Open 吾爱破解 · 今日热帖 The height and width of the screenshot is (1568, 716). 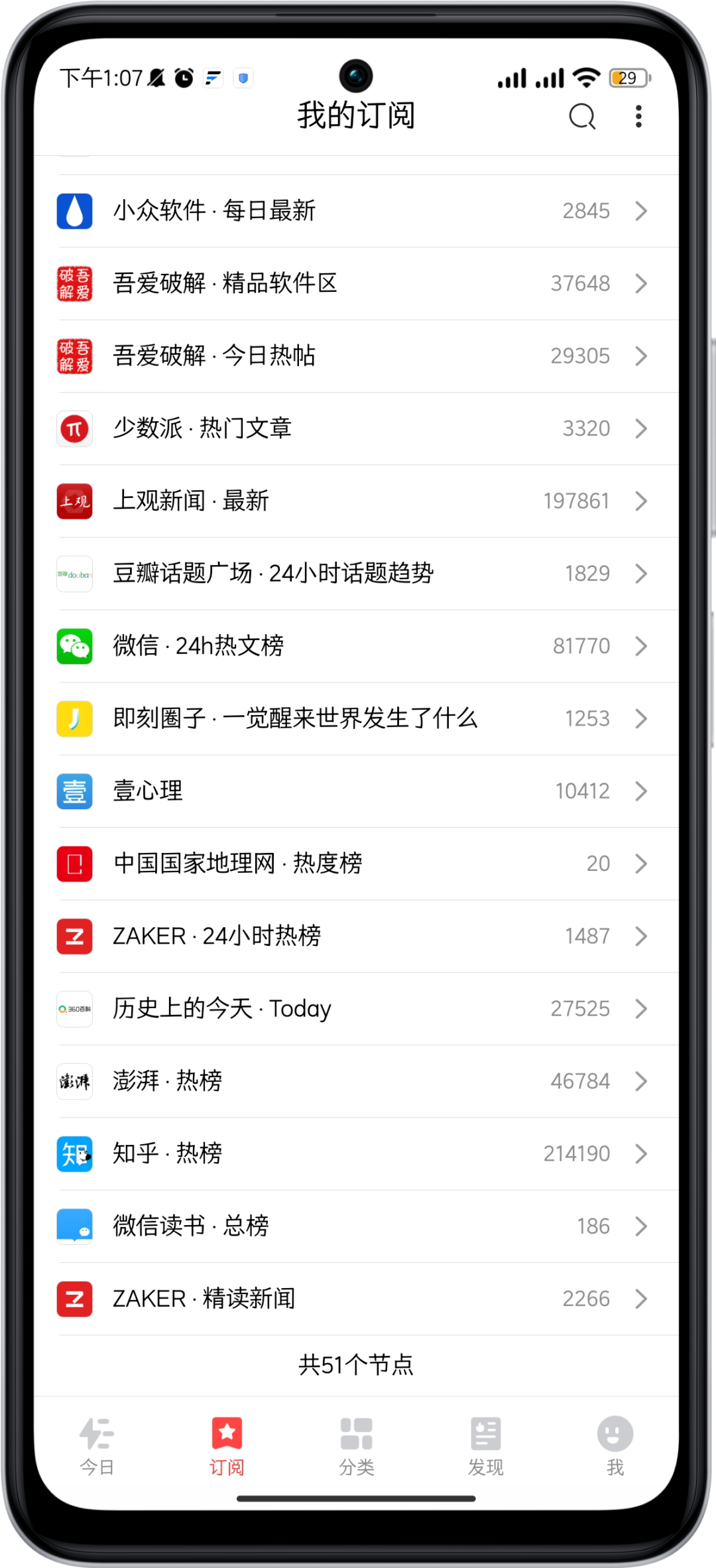pos(351,356)
